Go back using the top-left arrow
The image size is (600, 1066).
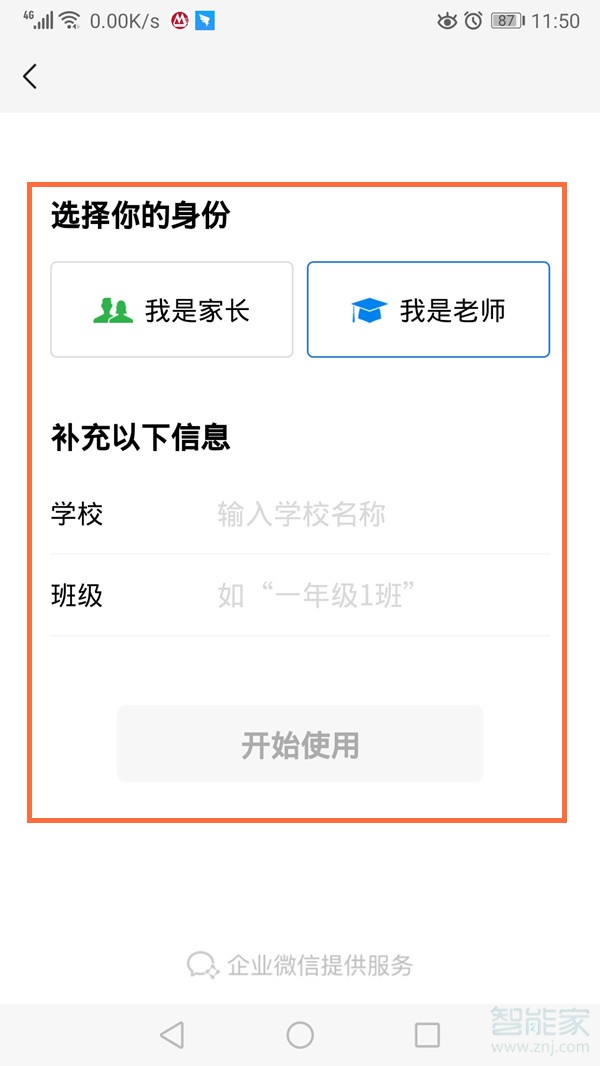point(30,76)
